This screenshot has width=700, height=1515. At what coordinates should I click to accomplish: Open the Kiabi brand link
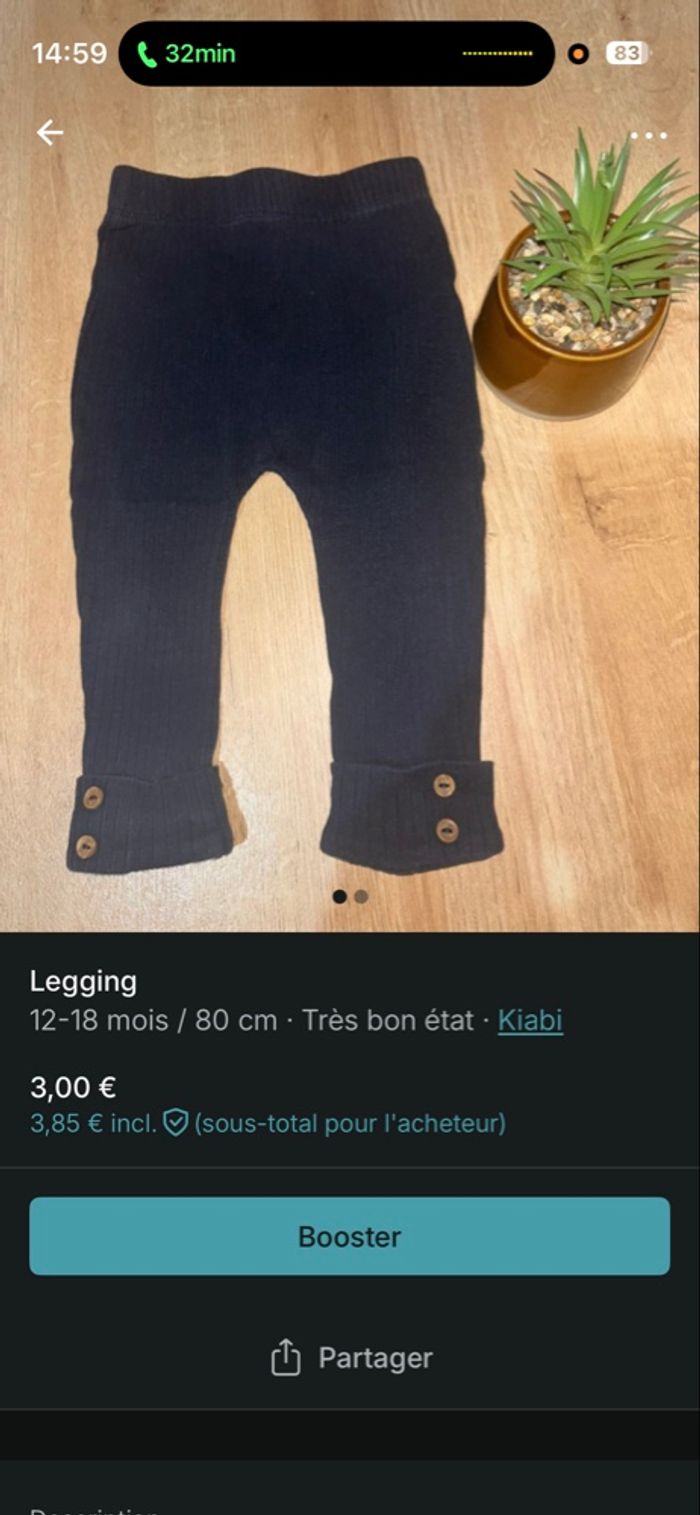tap(530, 1021)
